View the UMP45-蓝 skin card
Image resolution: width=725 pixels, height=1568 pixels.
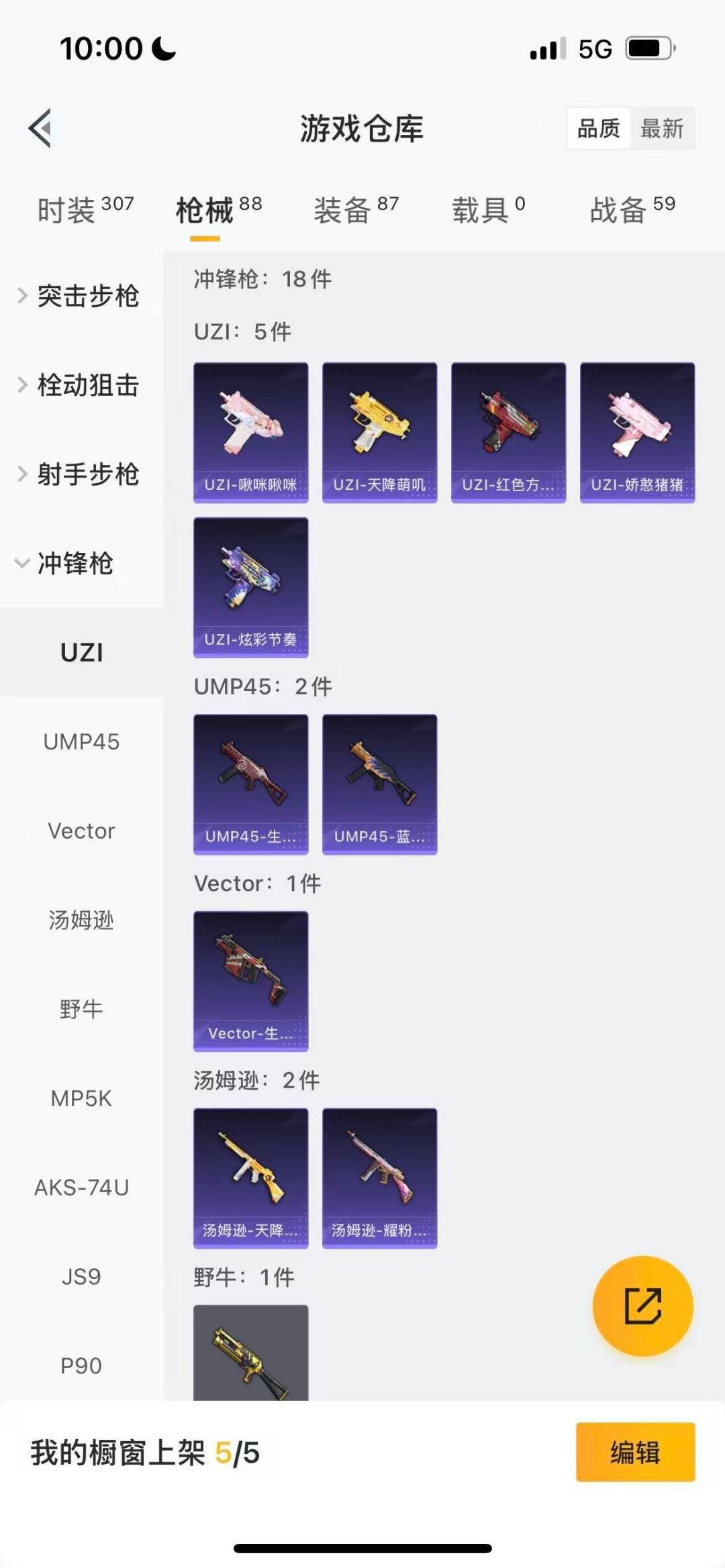pos(379,784)
